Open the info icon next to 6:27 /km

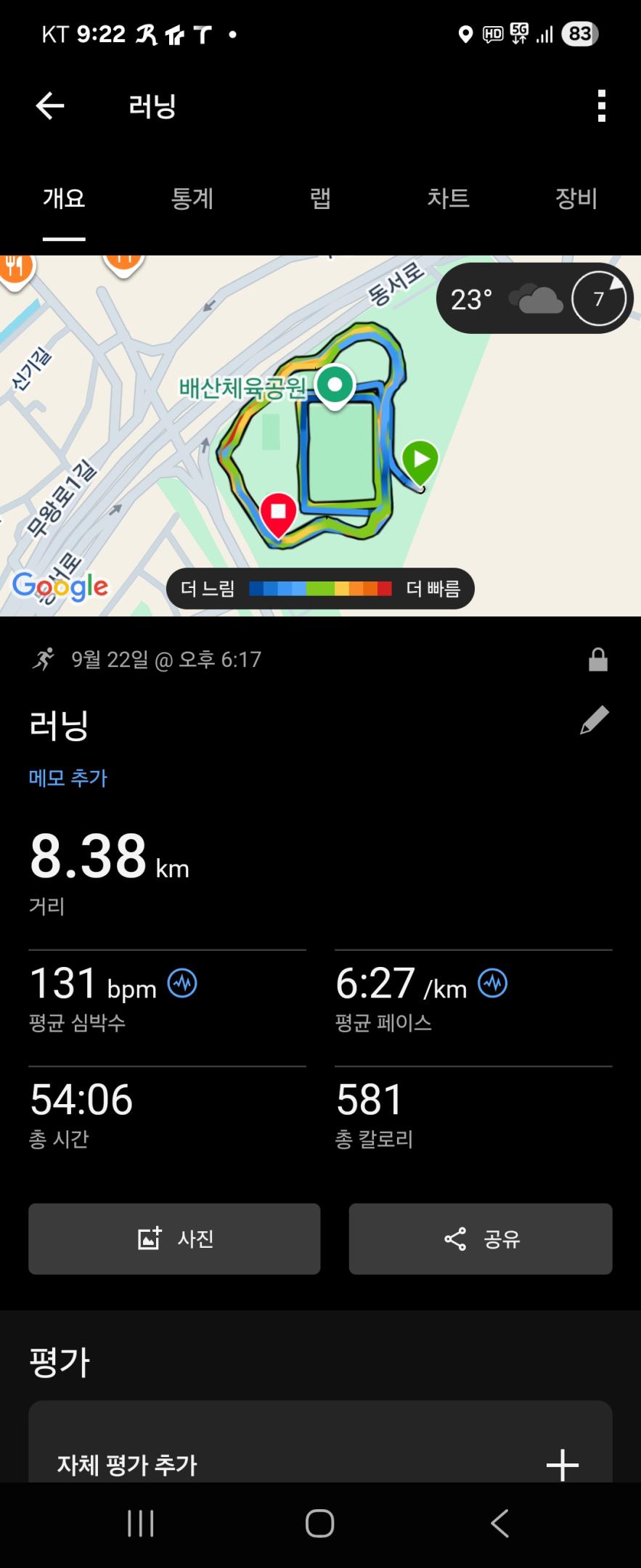(493, 984)
